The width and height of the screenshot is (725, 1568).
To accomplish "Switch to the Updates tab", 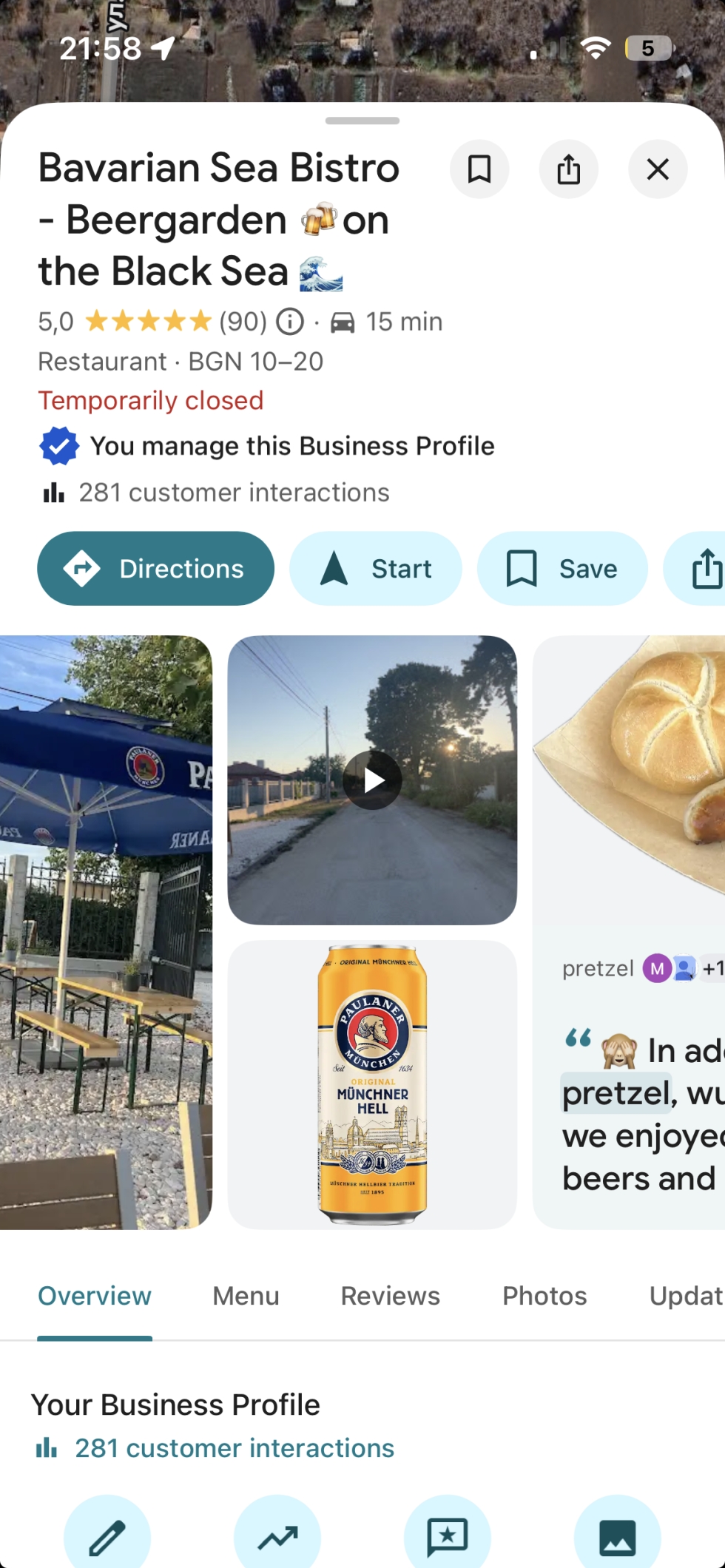I will [x=684, y=1296].
